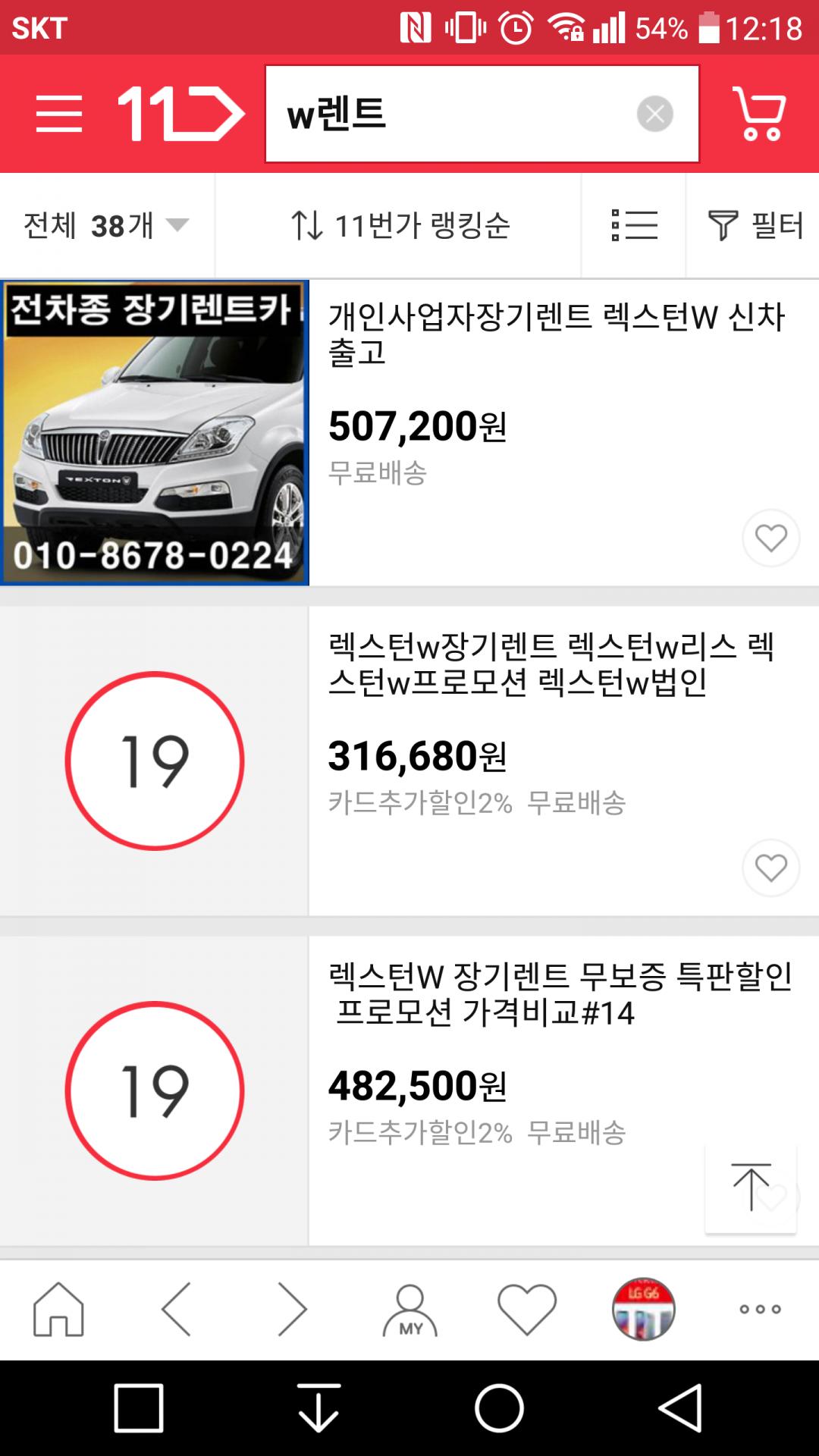
Task: Open the 필터 filter options
Action: click(x=755, y=225)
